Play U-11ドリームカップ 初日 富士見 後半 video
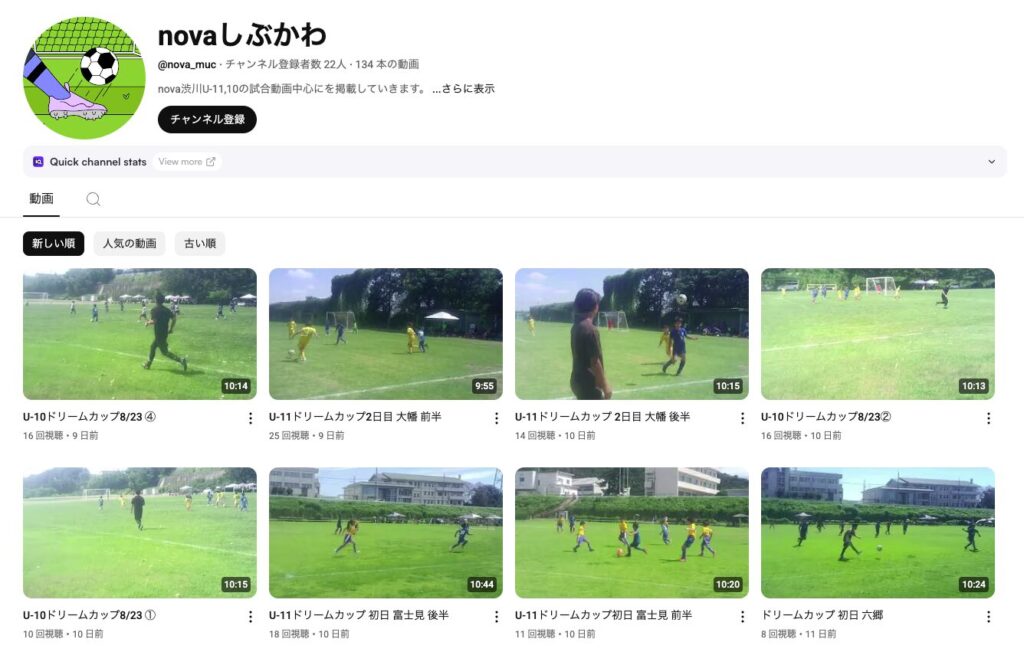The image size is (1024, 652). pos(385,533)
